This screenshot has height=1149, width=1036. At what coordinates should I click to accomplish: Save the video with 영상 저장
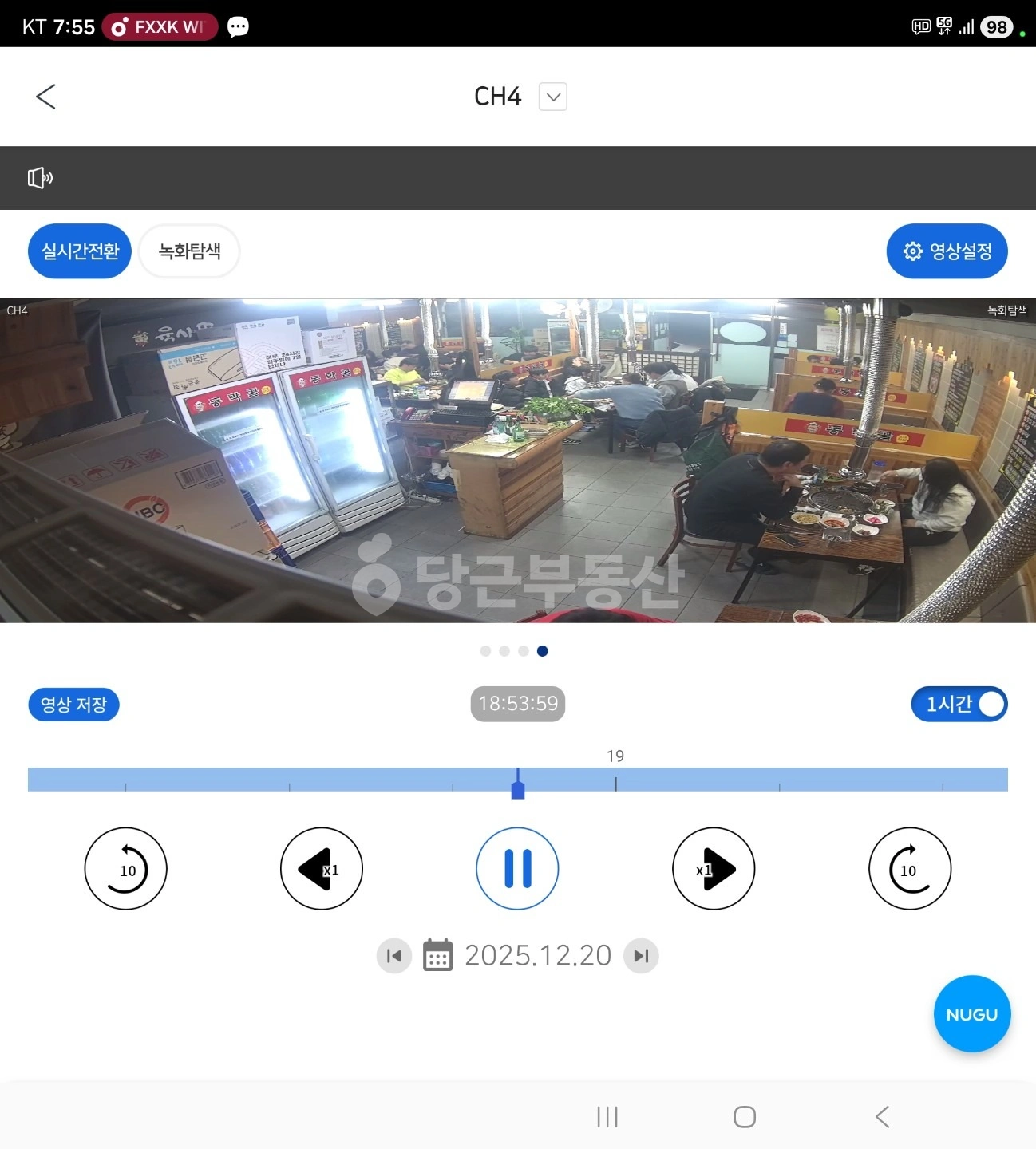click(73, 705)
